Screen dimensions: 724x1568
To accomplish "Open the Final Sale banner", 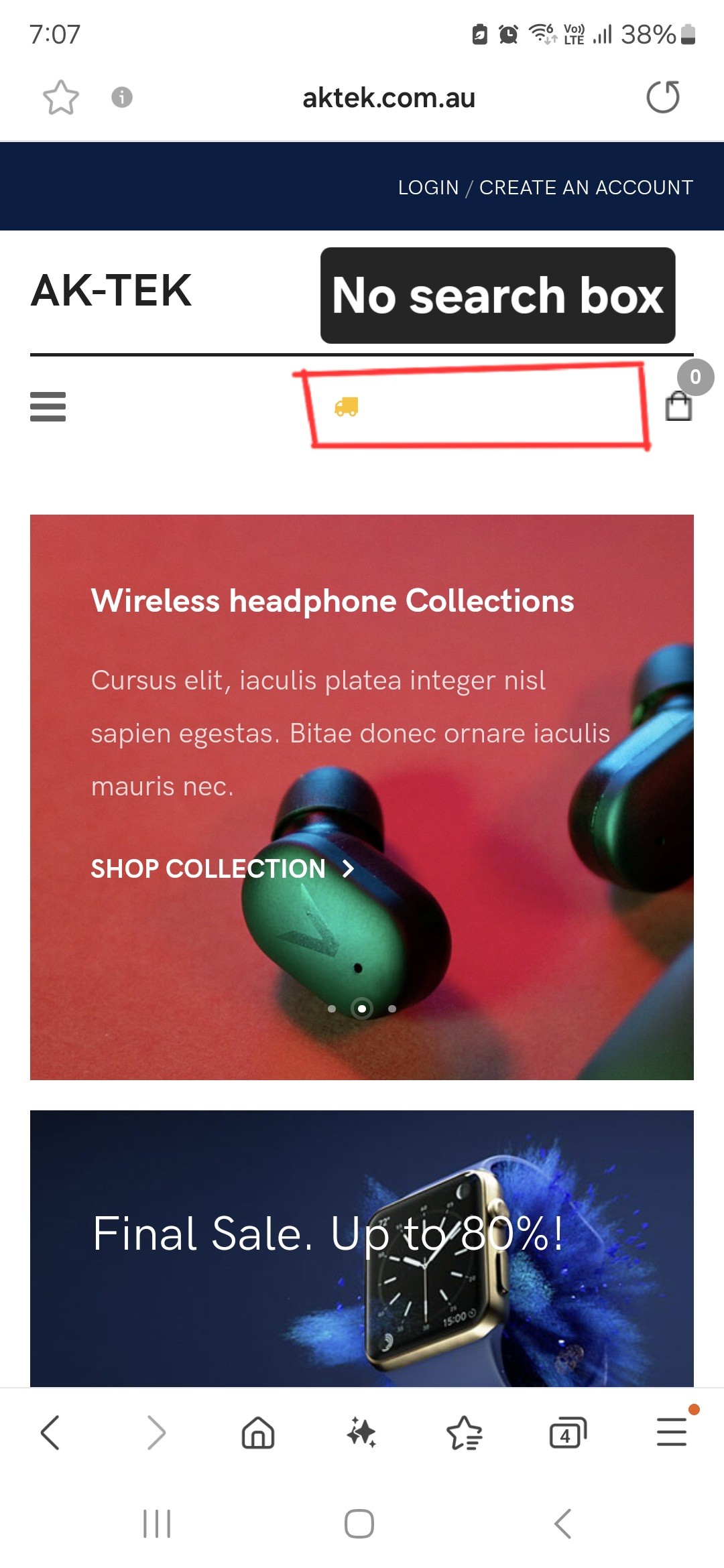I will click(x=362, y=1246).
